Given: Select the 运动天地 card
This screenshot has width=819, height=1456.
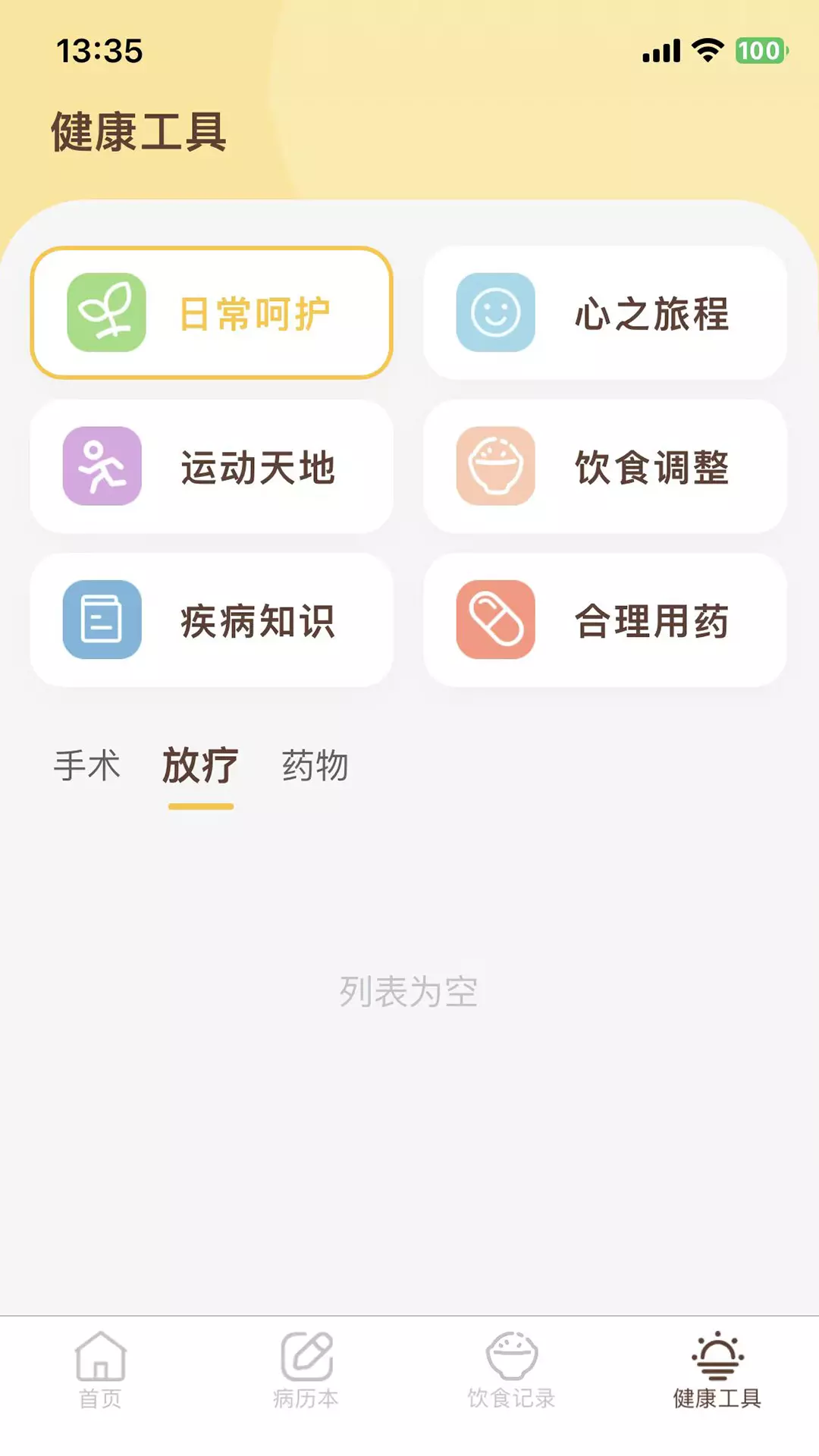Looking at the screenshot, I should (x=212, y=466).
